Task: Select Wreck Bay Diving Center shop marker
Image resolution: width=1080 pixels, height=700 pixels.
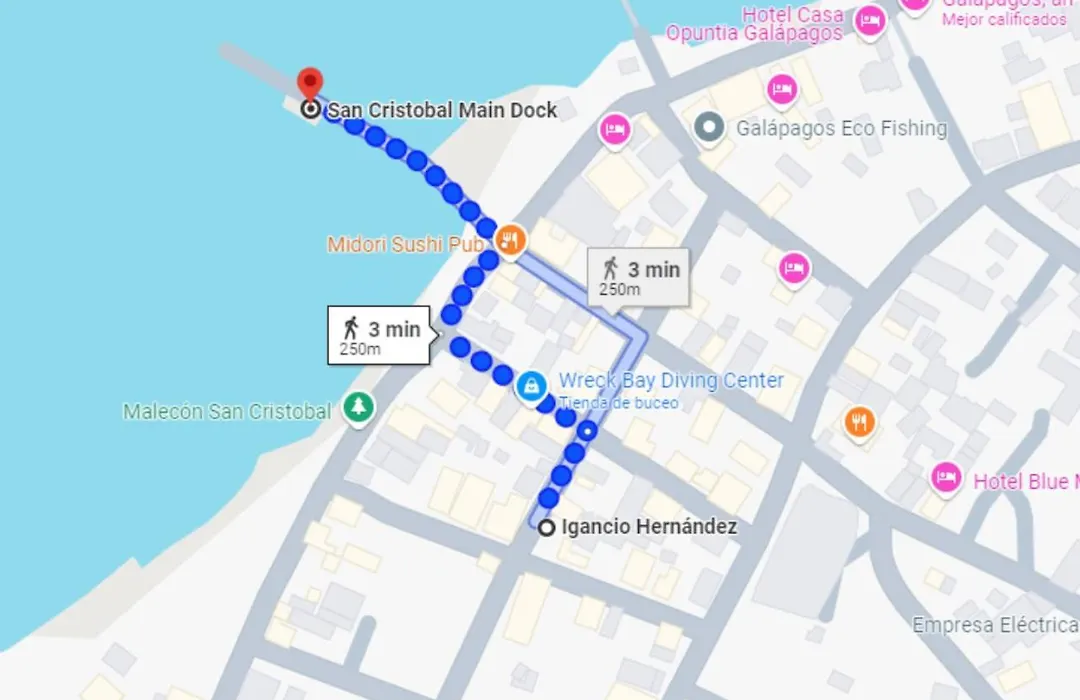Action: [x=531, y=385]
